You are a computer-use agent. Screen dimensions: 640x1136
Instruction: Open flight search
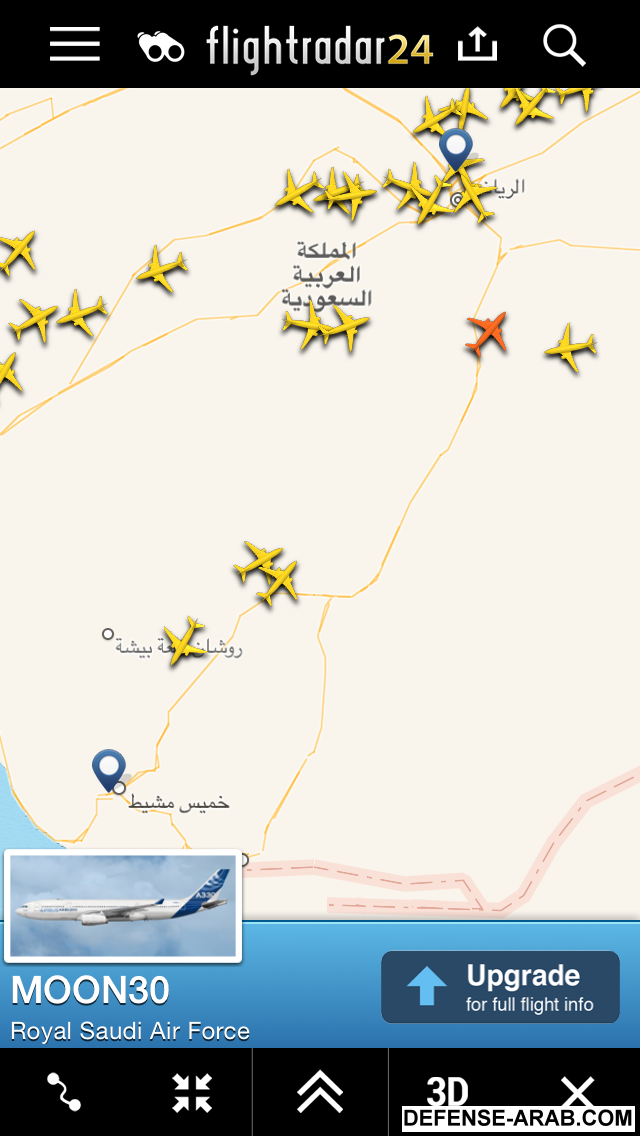564,46
